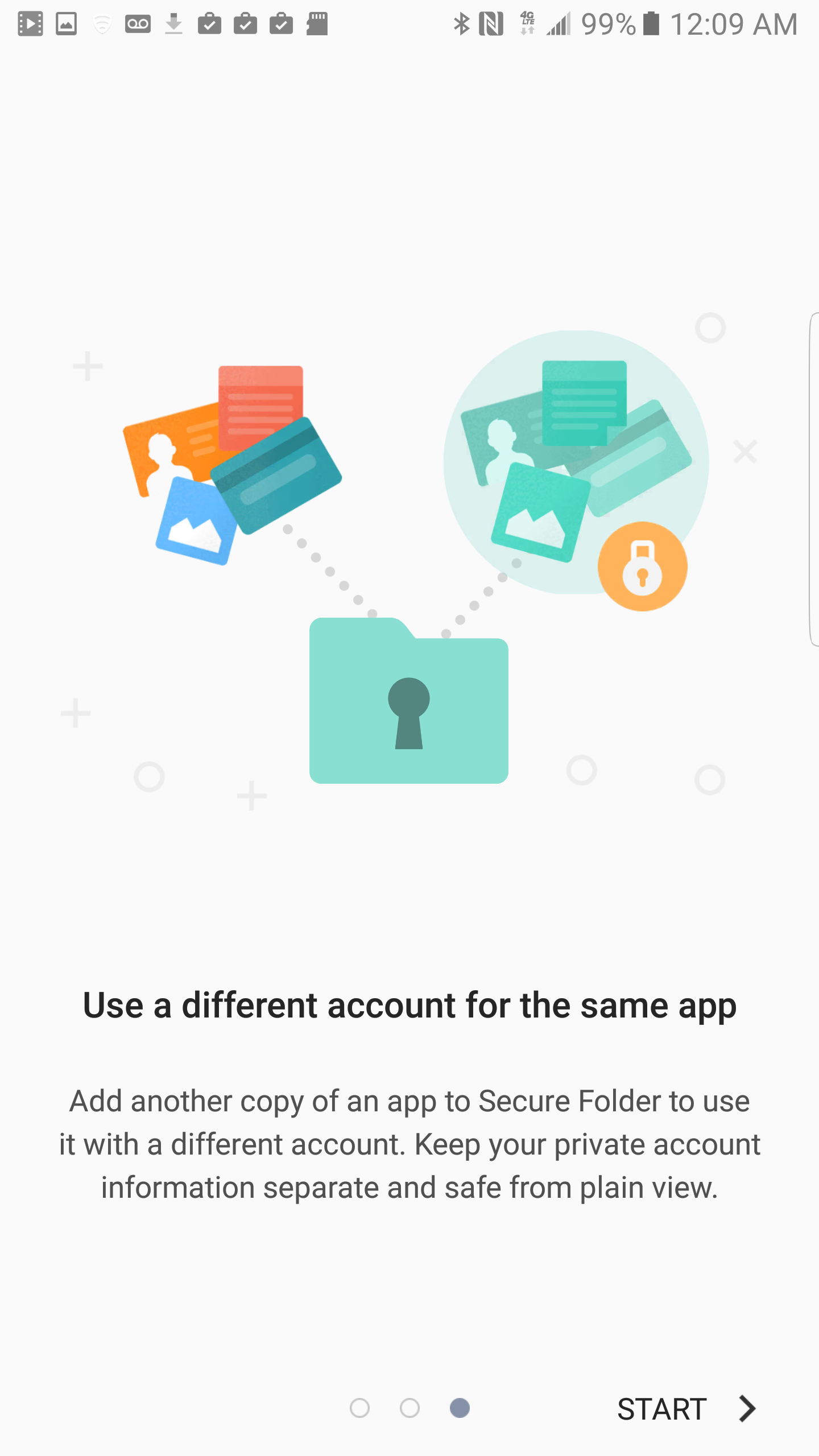Image resolution: width=819 pixels, height=1456 pixels.
Task: Open the edge panel handle
Action: [x=814, y=479]
